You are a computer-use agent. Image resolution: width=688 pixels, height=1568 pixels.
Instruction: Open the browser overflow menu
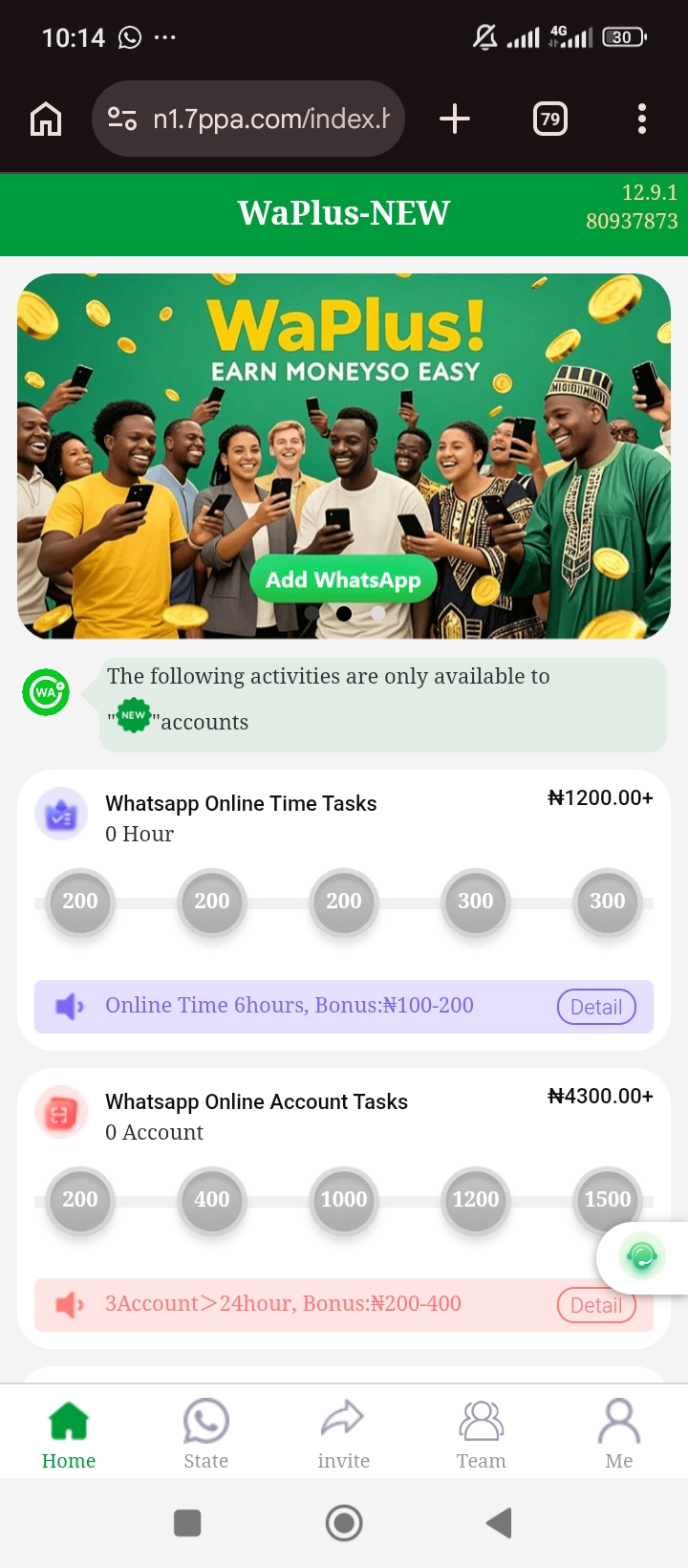[x=641, y=120]
